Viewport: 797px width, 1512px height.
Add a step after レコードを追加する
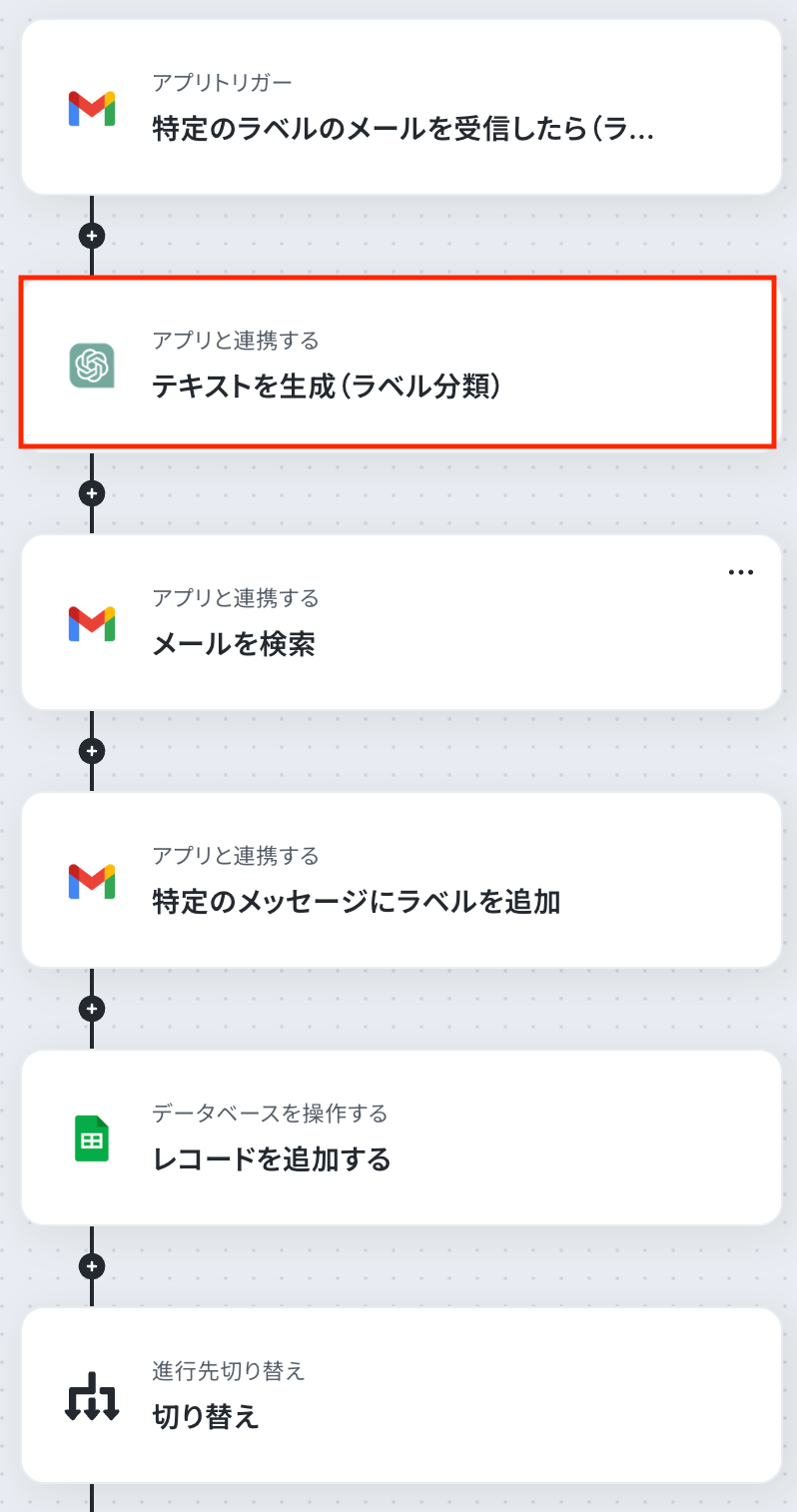pos(92,1266)
